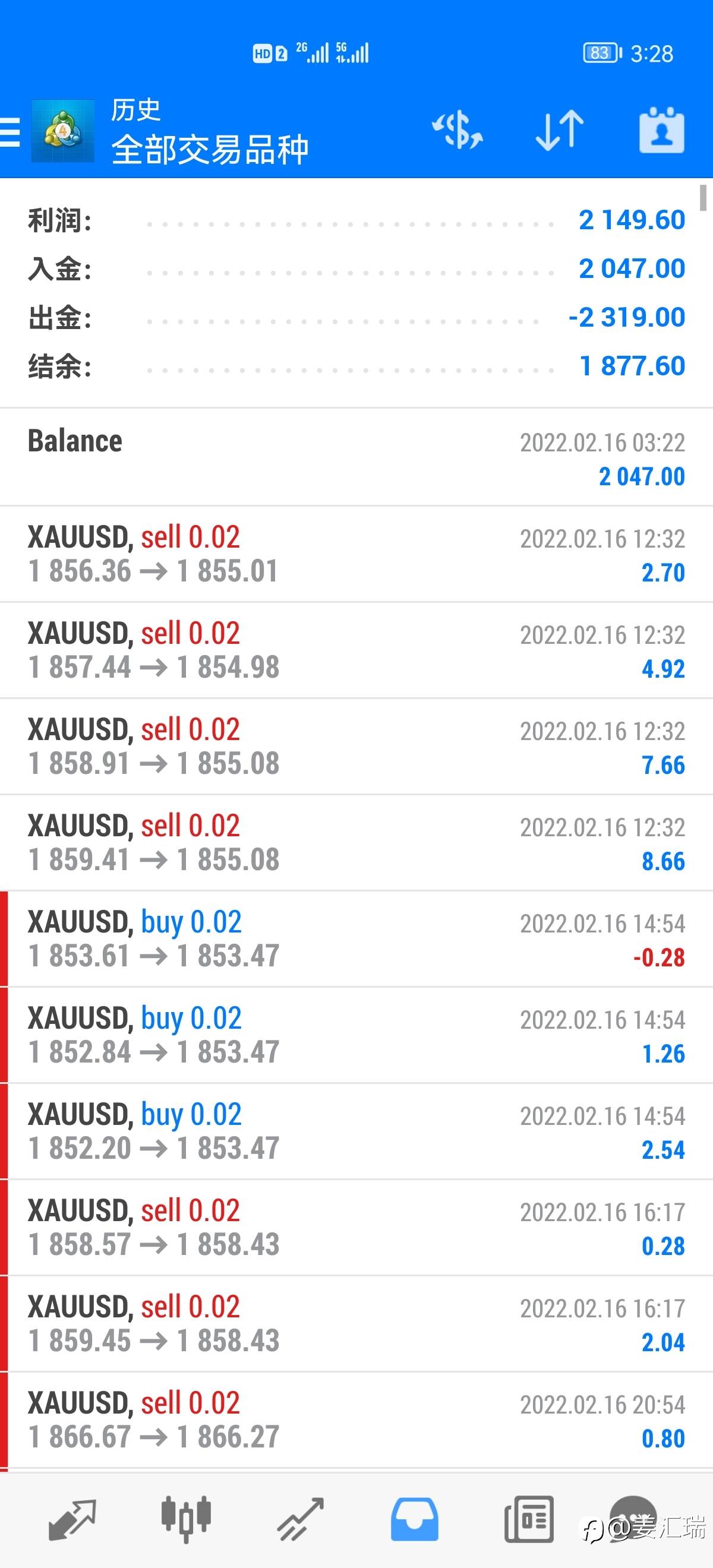Switch to the quotes tab
Viewport: 713px width, 1568px height.
pyautogui.click(x=72, y=1519)
